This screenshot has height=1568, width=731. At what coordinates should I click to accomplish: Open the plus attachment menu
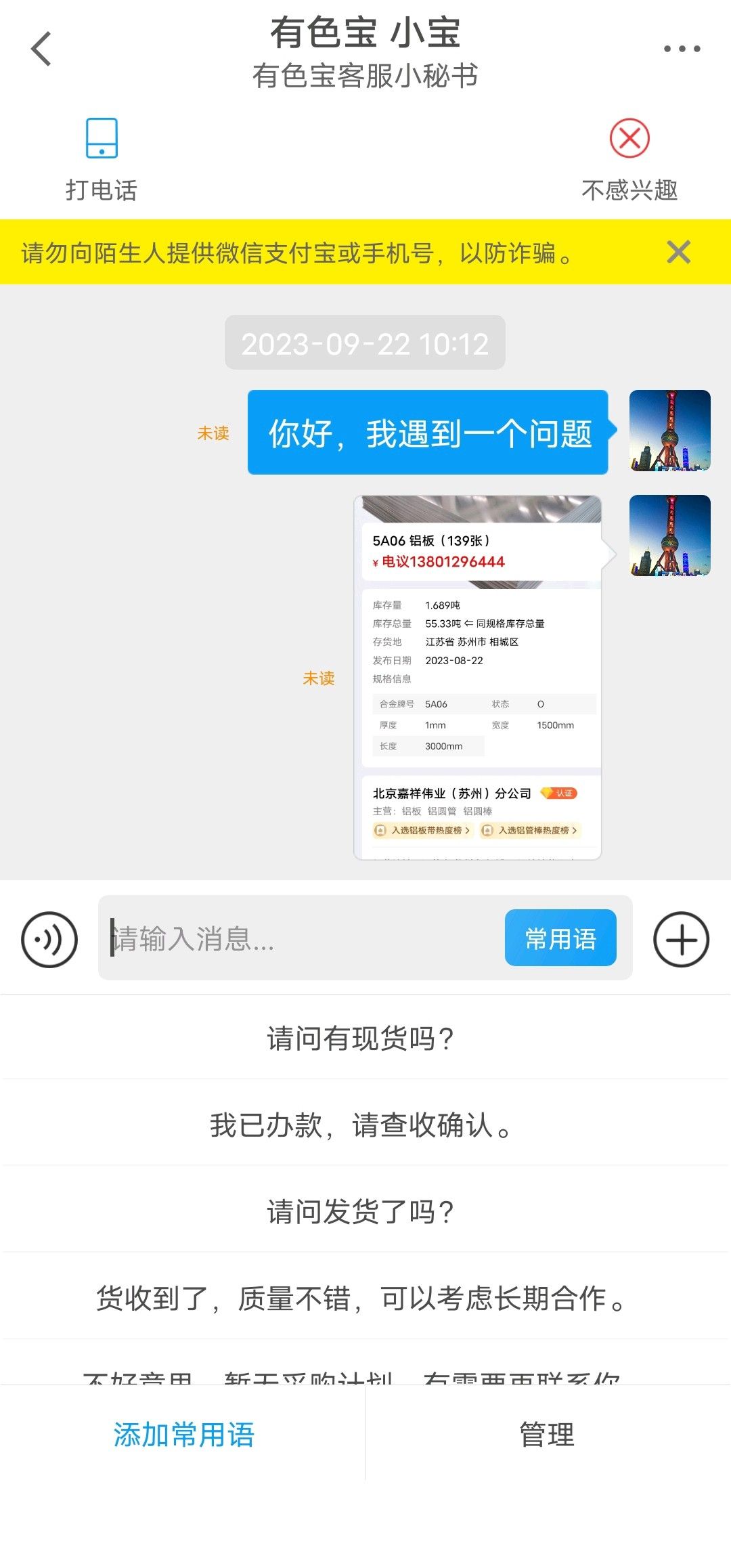click(x=681, y=939)
